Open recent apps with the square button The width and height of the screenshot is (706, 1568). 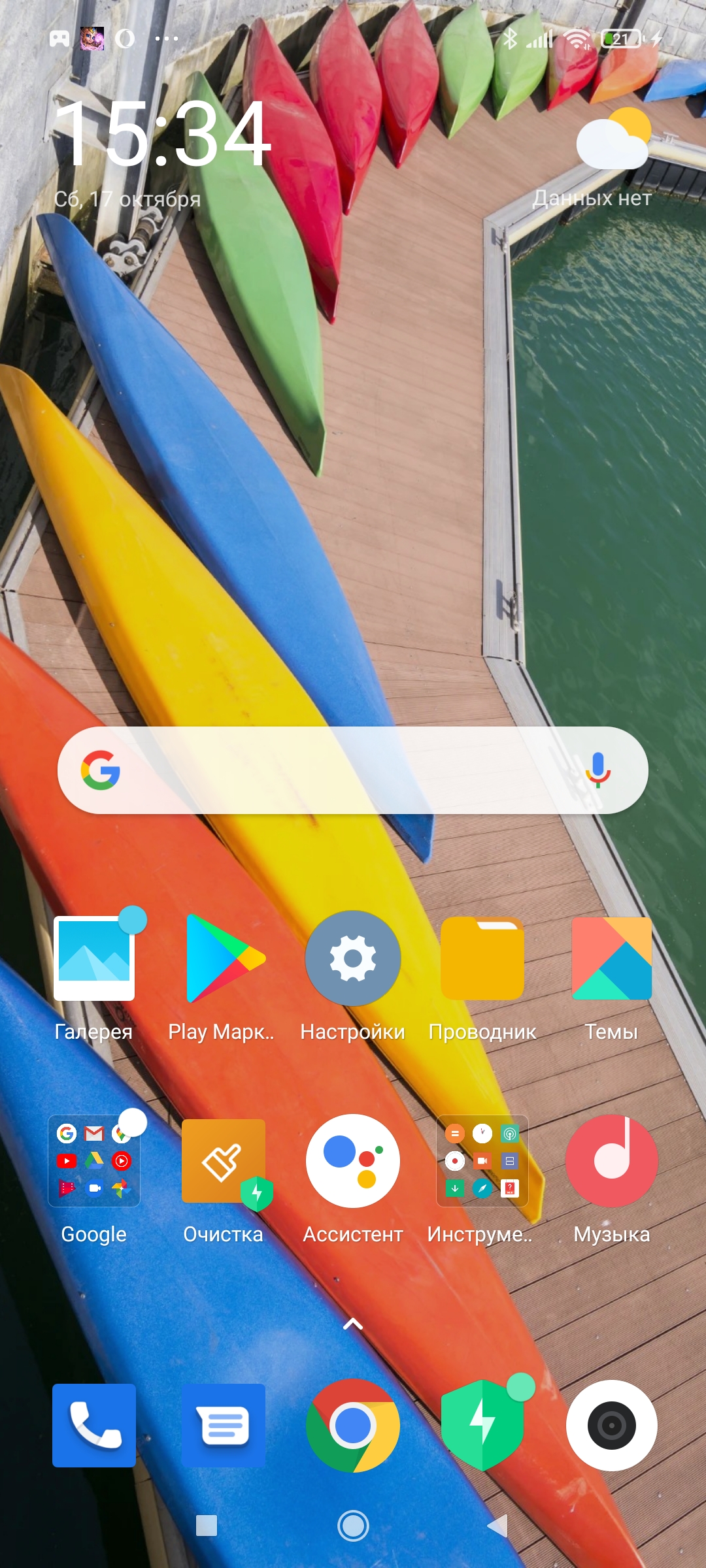pos(207,1526)
